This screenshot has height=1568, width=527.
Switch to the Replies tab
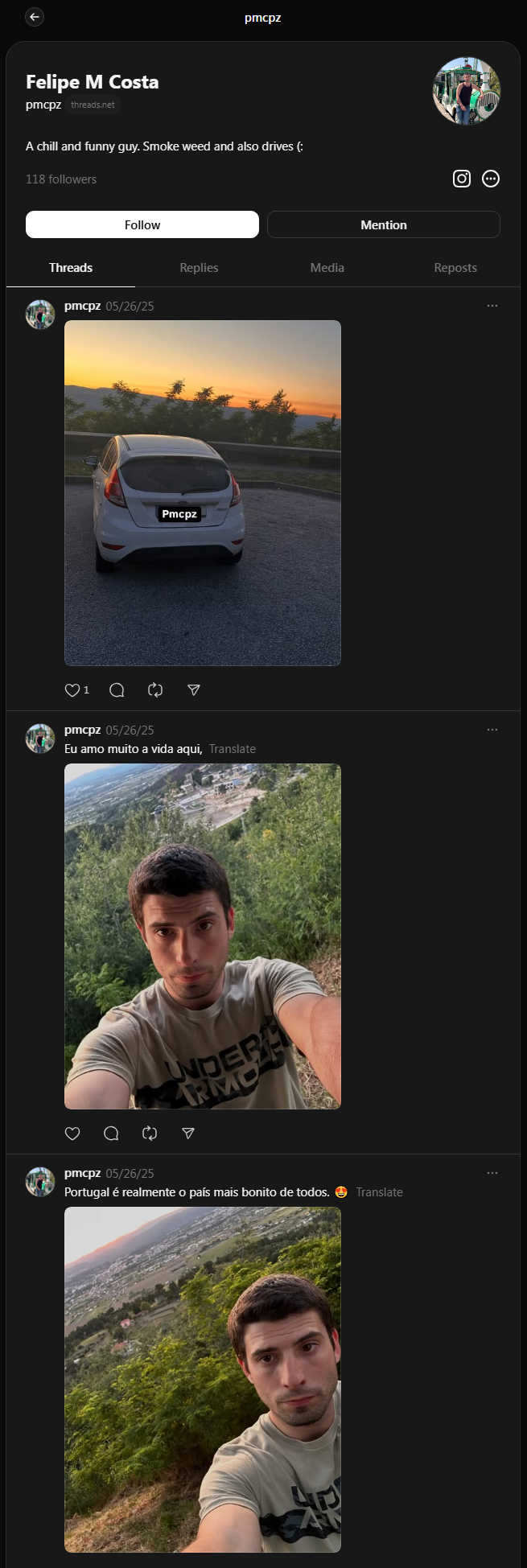pos(199,268)
